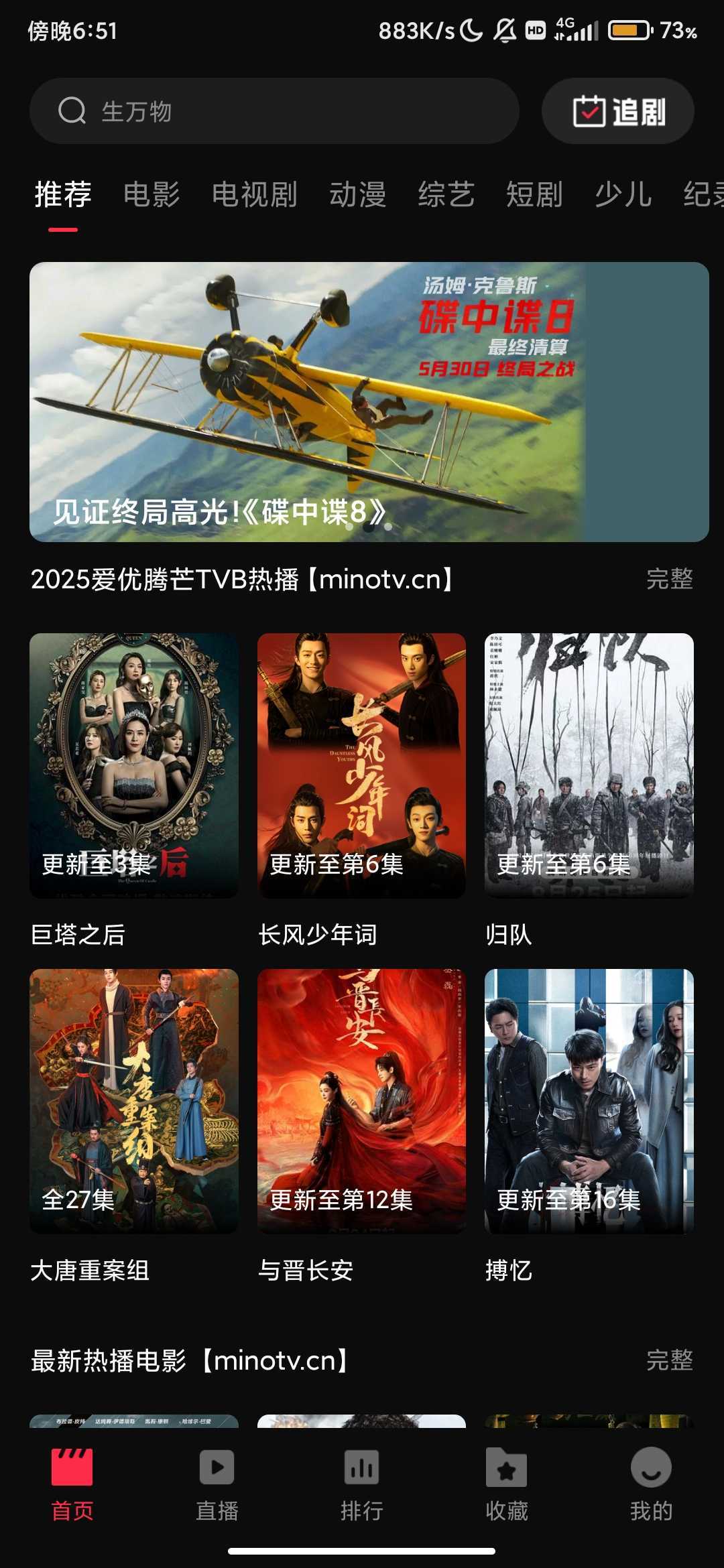Screen dimensions: 724x1568
Task: Open the series 归队
Action: pyautogui.click(x=589, y=765)
